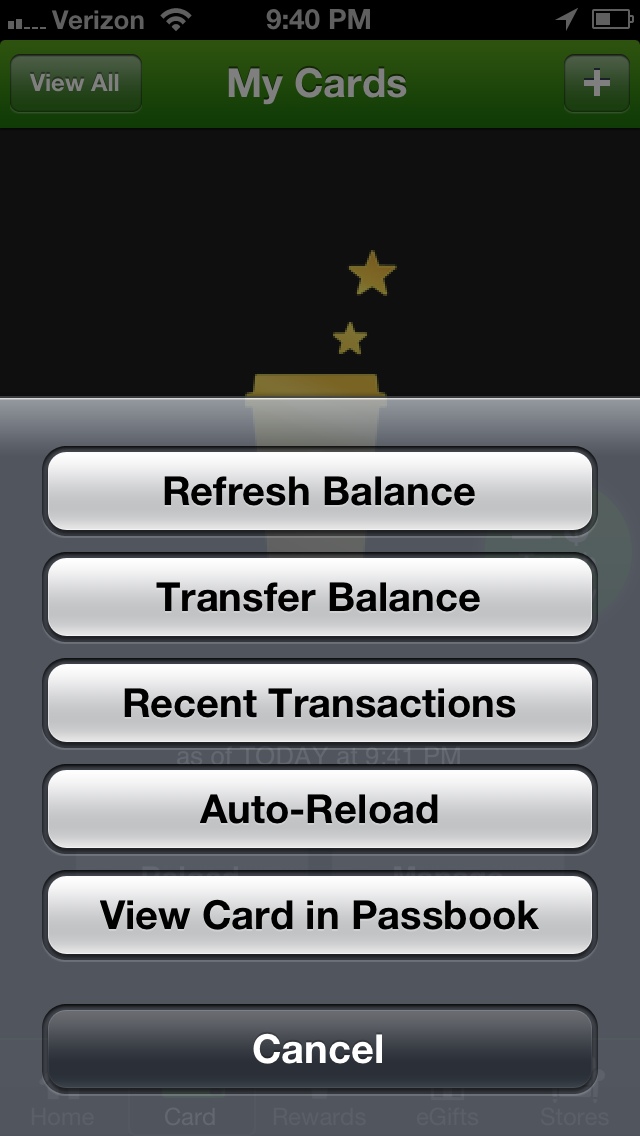The height and width of the screenshot is (1136, 640).
Task: Open Recent Transactions
Action: click(319, 703)
